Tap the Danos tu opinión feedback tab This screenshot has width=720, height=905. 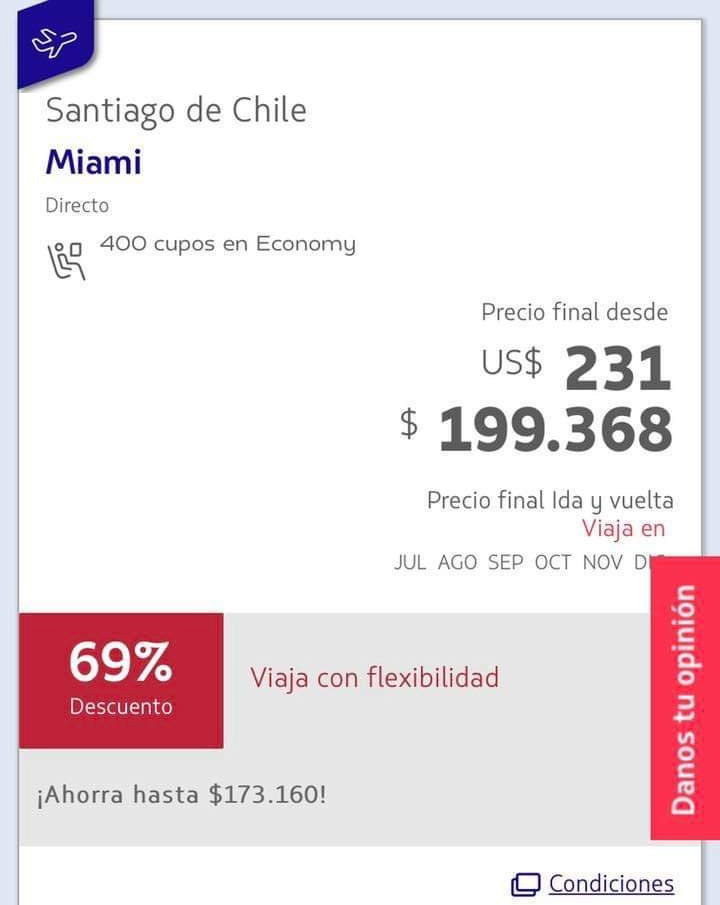684,697
